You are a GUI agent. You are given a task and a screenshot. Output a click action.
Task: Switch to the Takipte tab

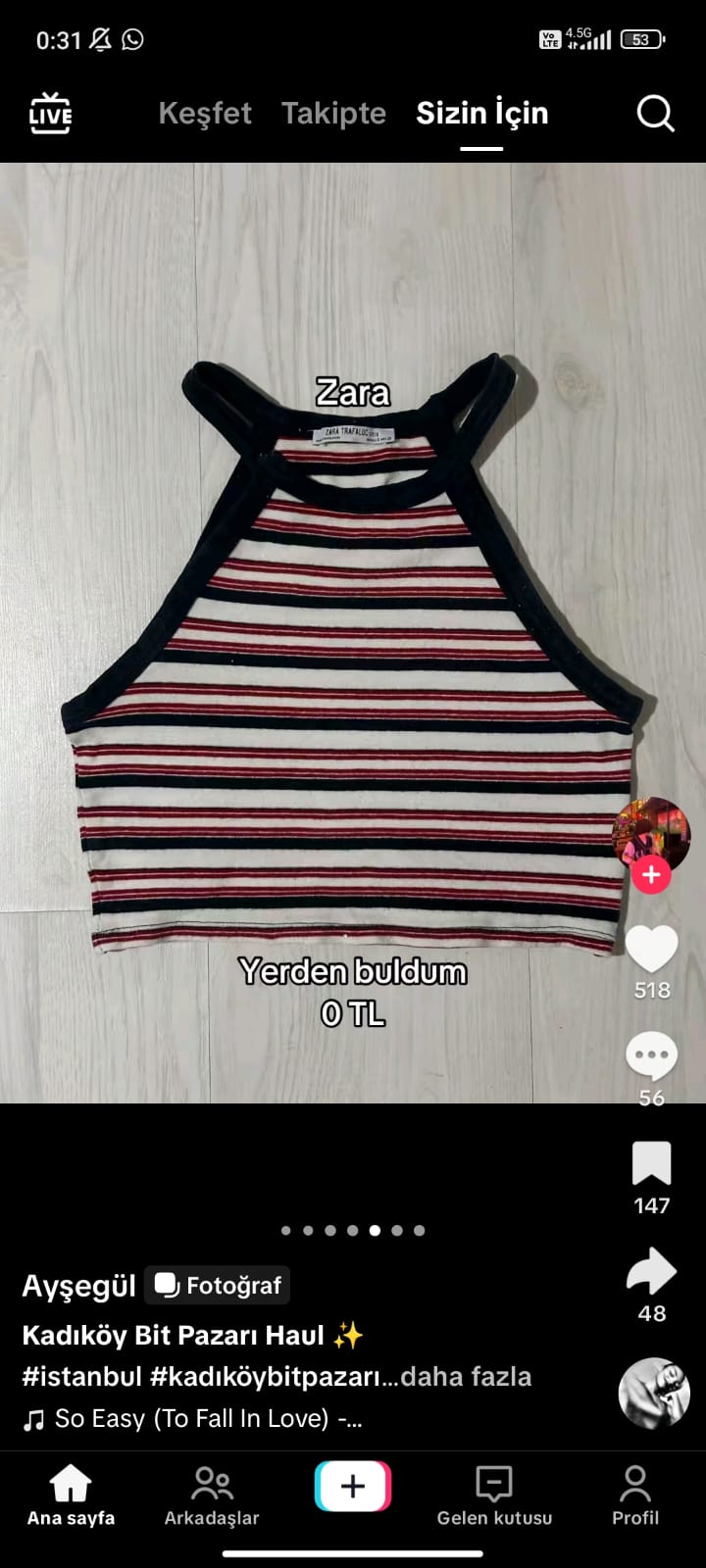coord(333,114)
